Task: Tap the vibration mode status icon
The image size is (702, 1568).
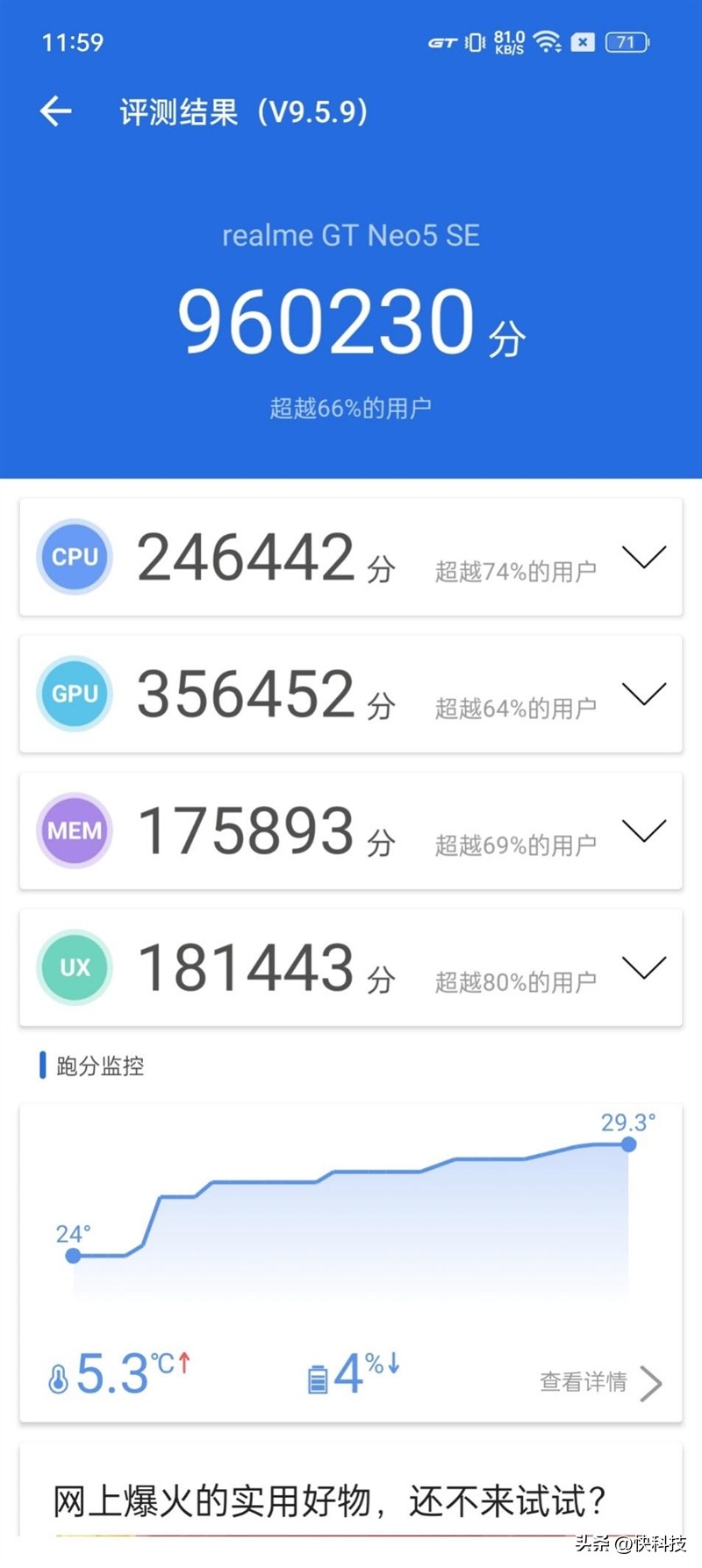Action: coord(475,41)
